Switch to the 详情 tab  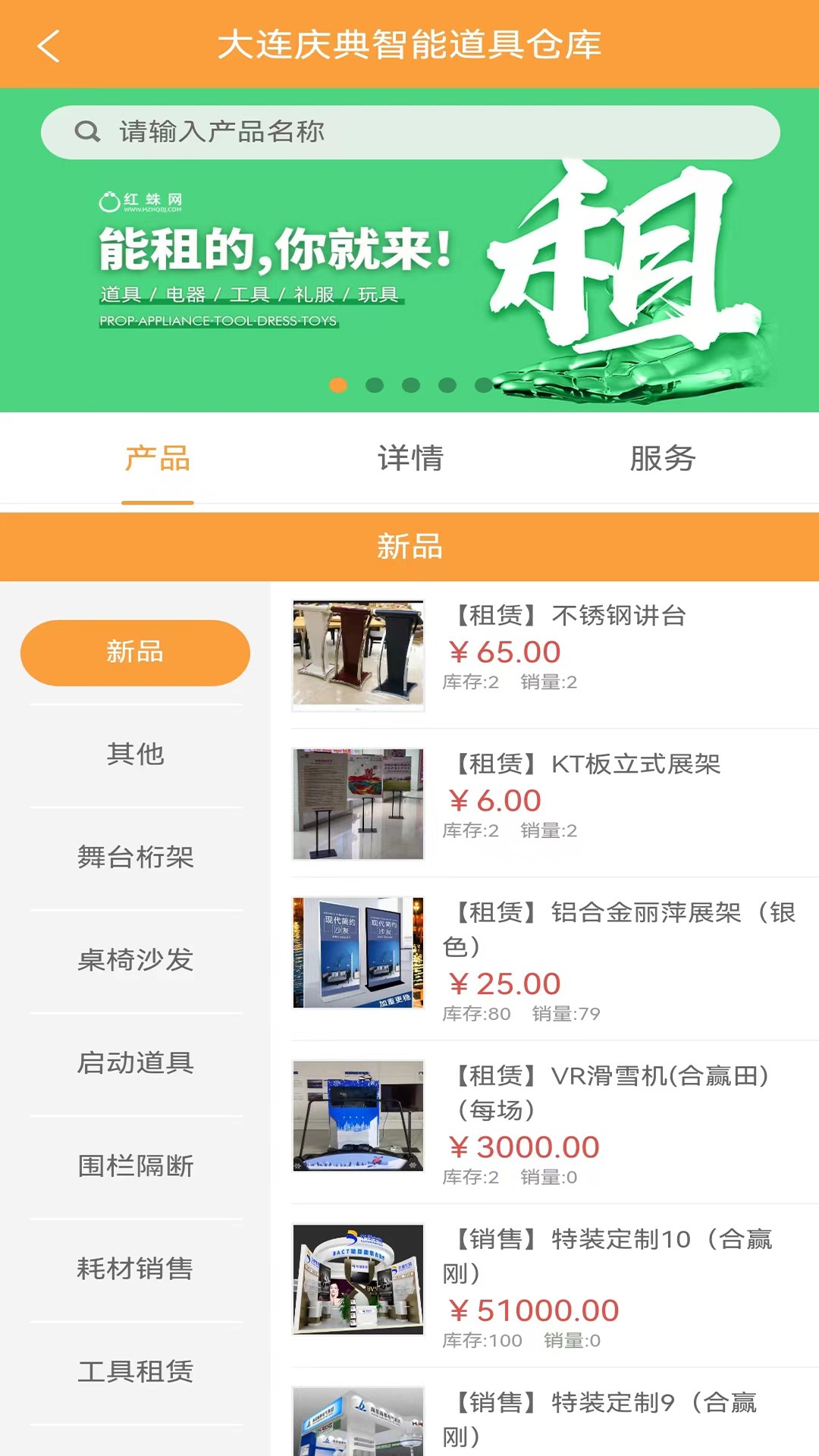(x=409, y=459)
